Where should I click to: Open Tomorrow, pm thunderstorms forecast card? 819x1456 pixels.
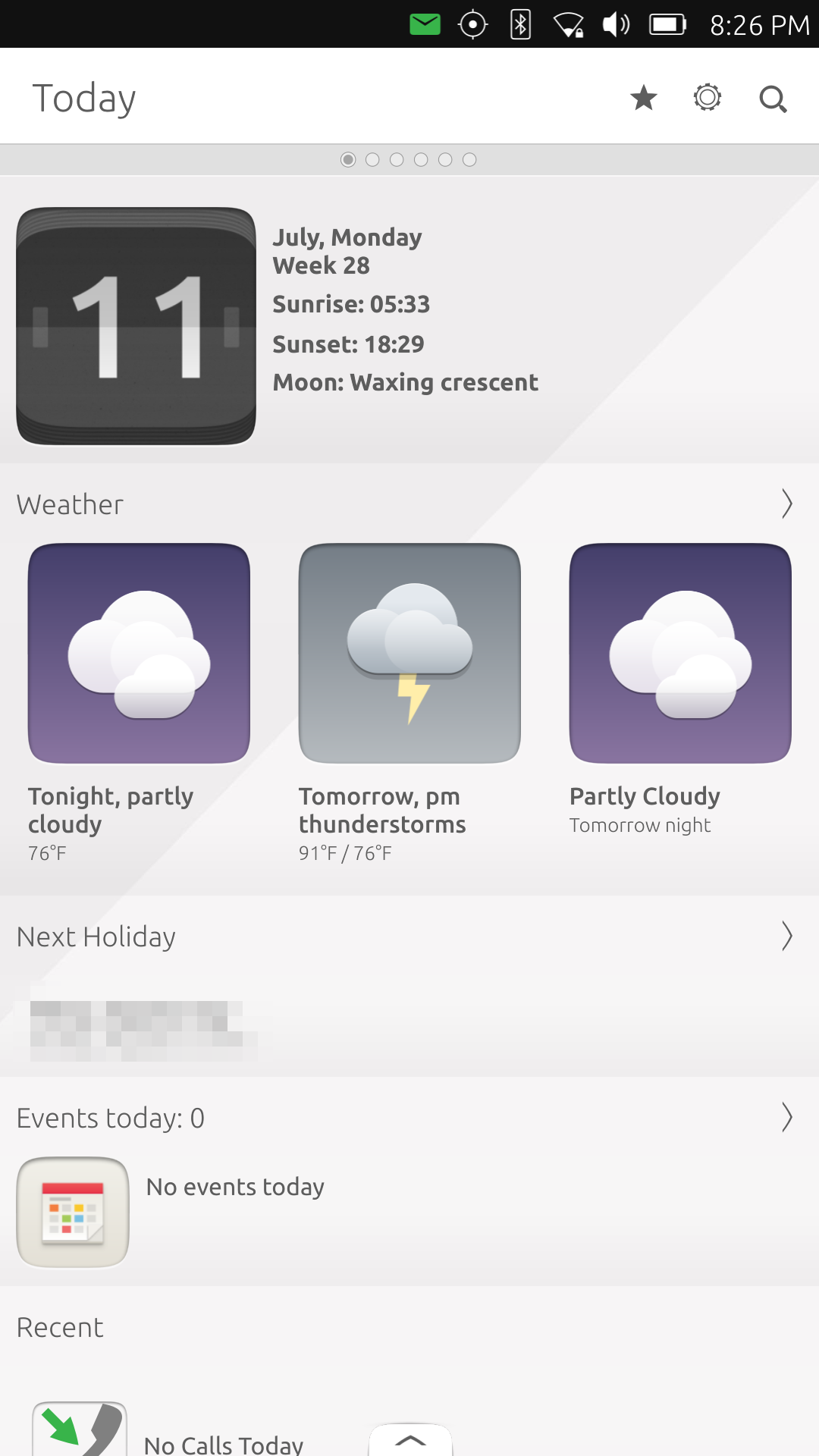(409, 653)
